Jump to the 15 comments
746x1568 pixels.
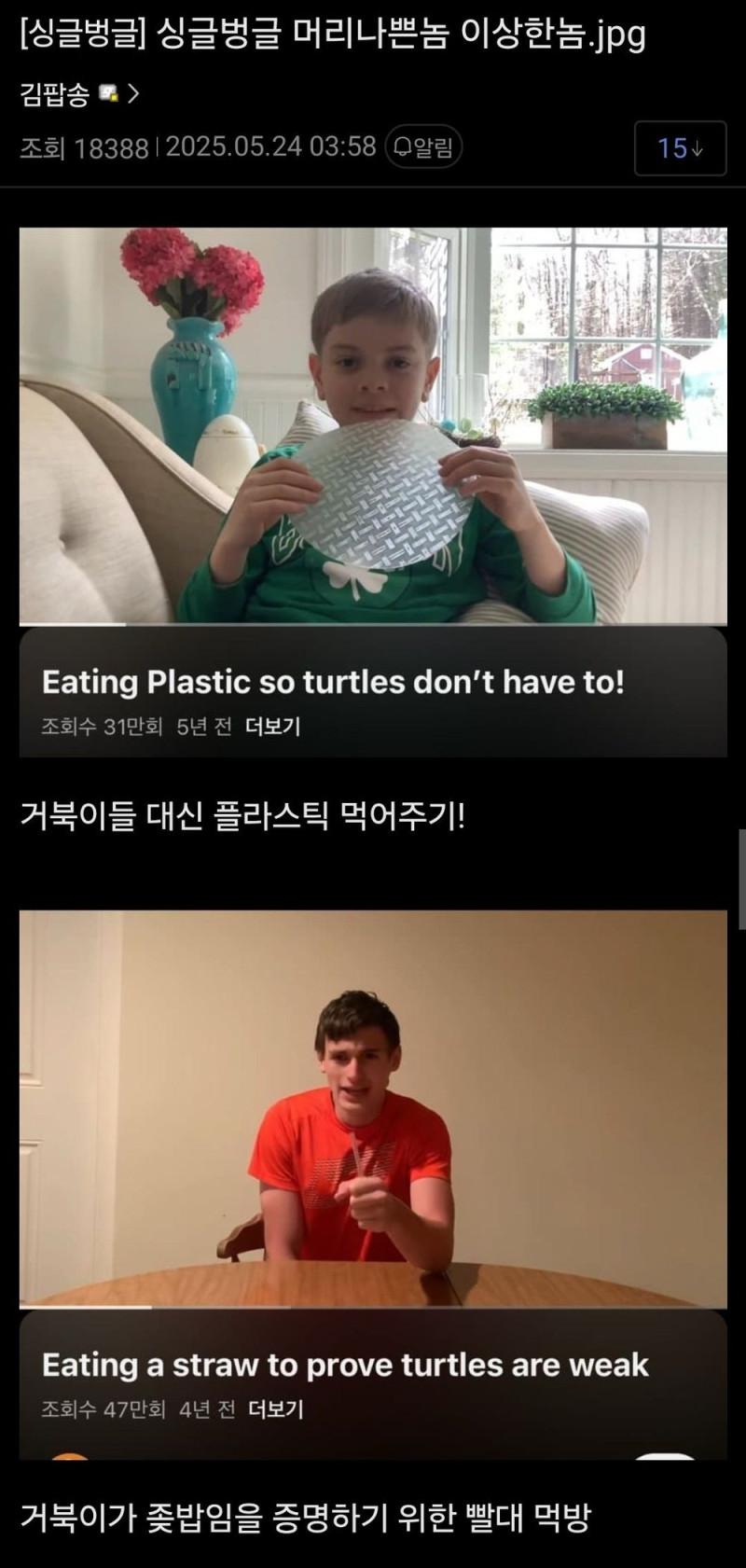pos(680,148)
